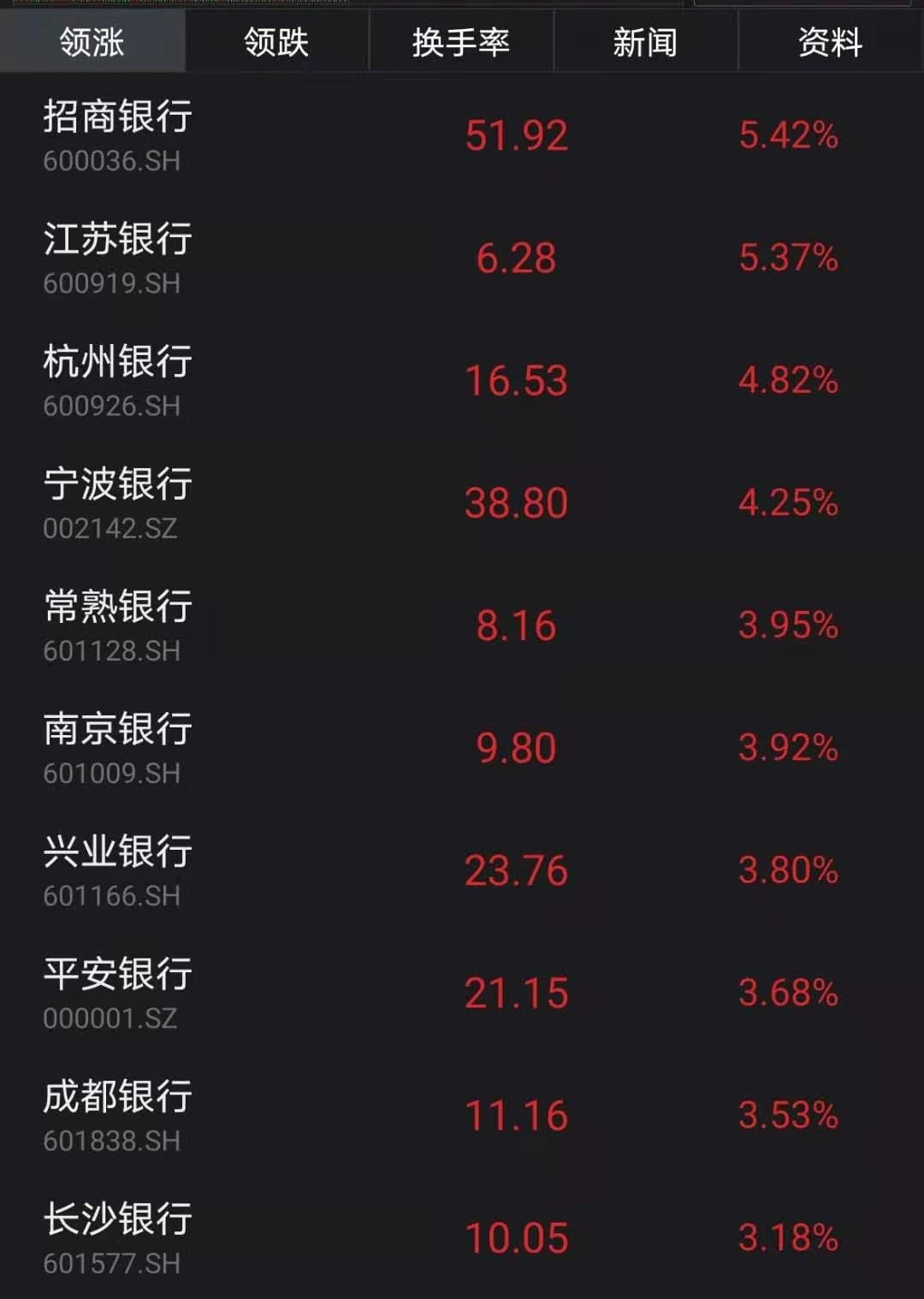The height and width of the screenshot is (1299, 924).
Task: Open the 新闻 tab
Action: coord(645,41)
